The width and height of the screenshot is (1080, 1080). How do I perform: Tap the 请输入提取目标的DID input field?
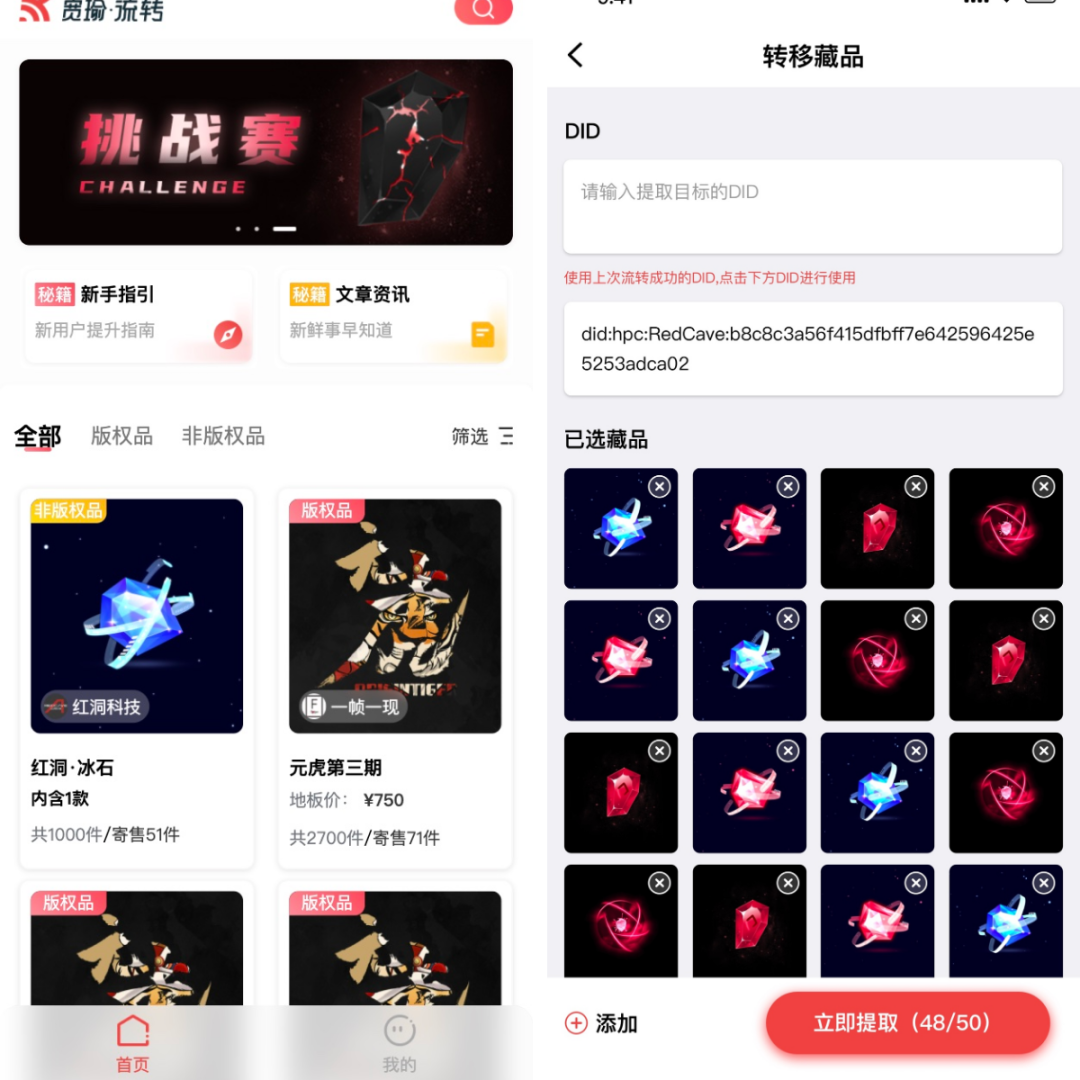pos(812,206)
